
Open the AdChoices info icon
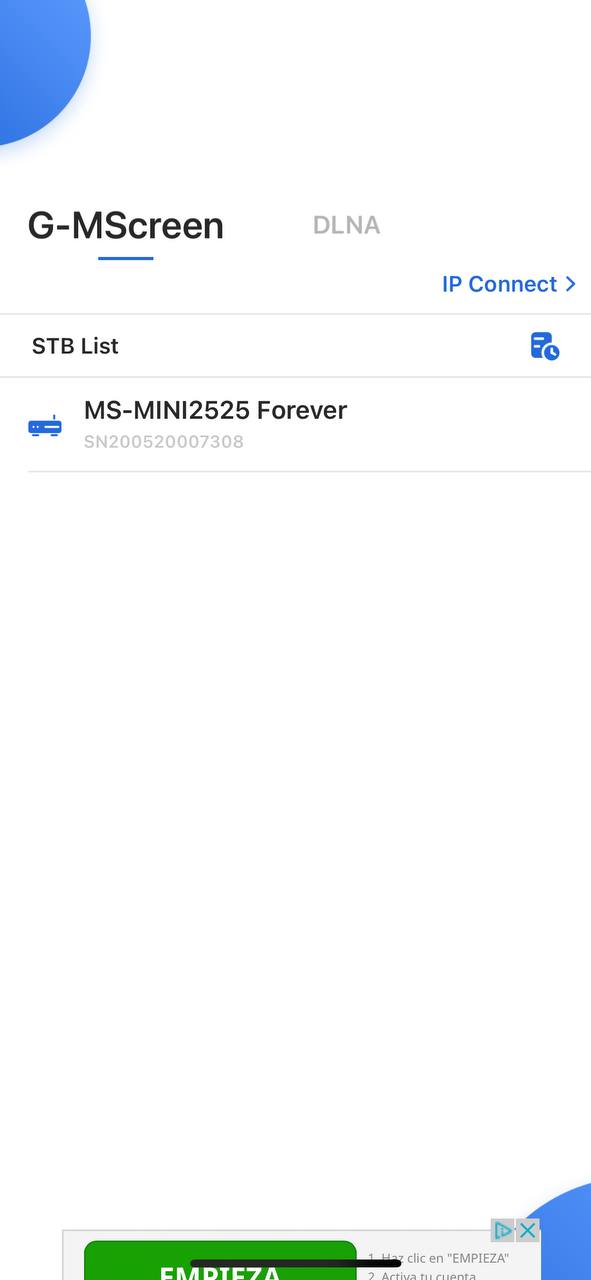(504, 1230)
